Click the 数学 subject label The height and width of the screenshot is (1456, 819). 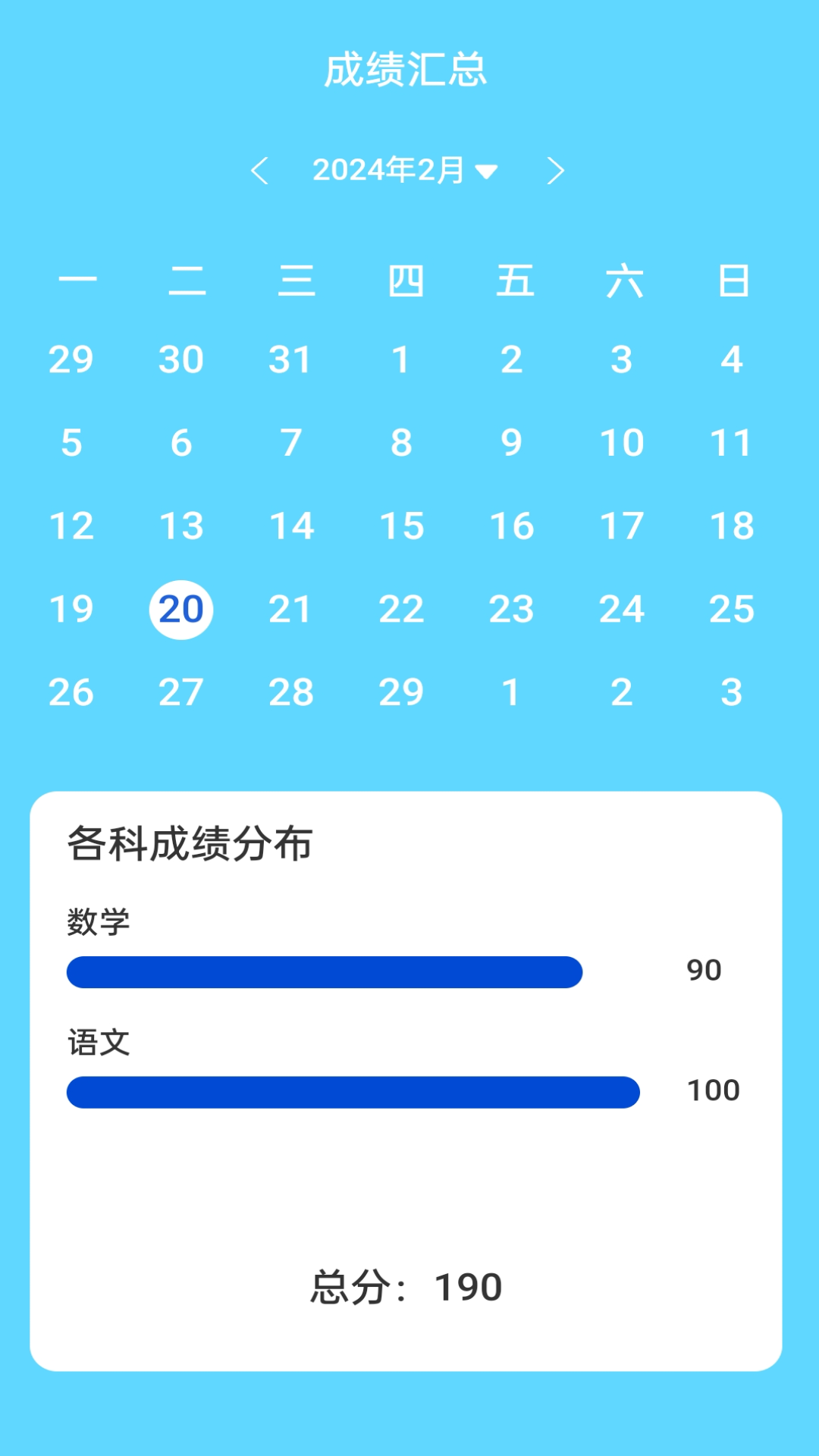(98, 923)
